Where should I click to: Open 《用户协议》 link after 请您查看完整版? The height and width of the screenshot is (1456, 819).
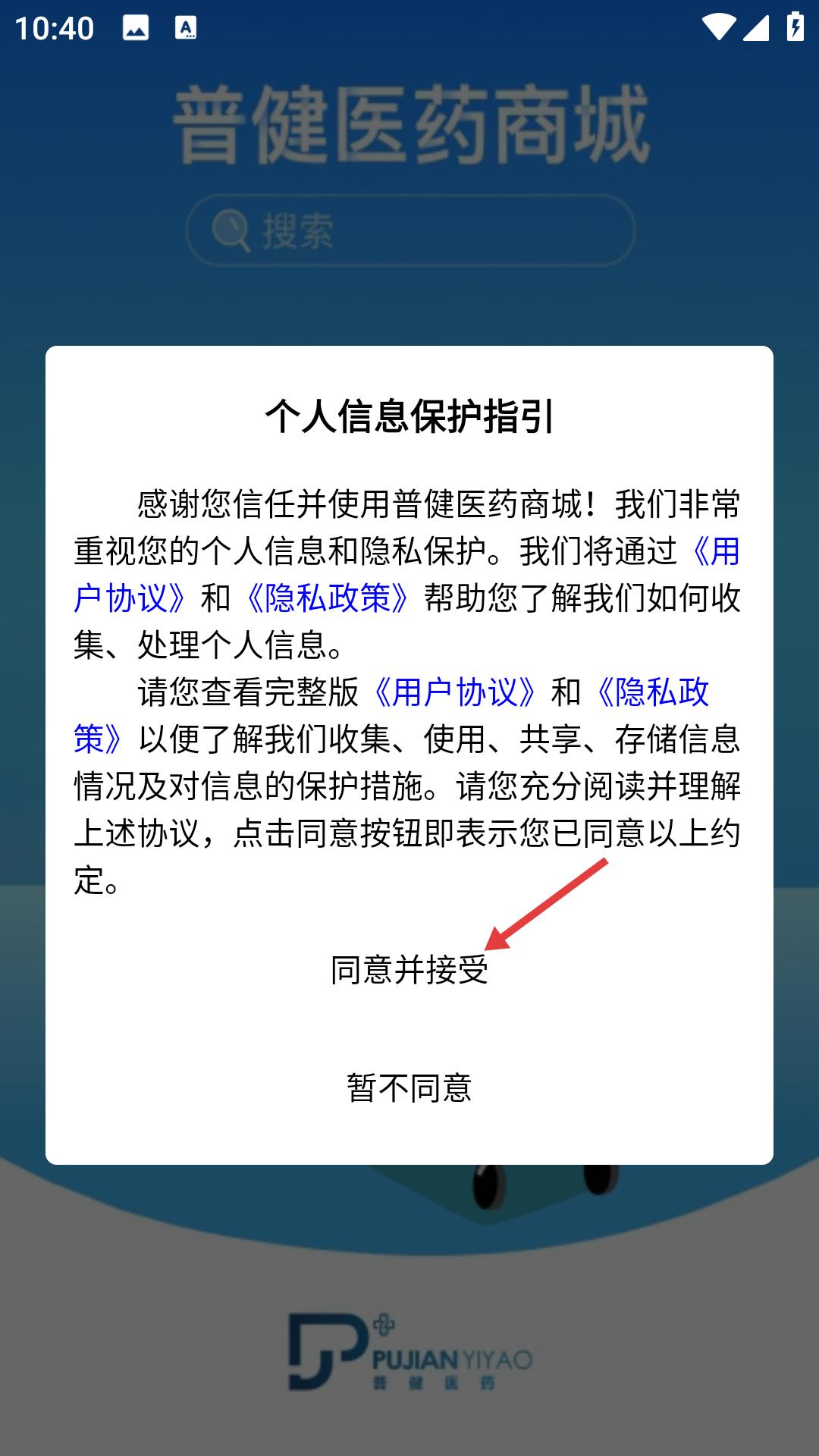click(456, 692)
